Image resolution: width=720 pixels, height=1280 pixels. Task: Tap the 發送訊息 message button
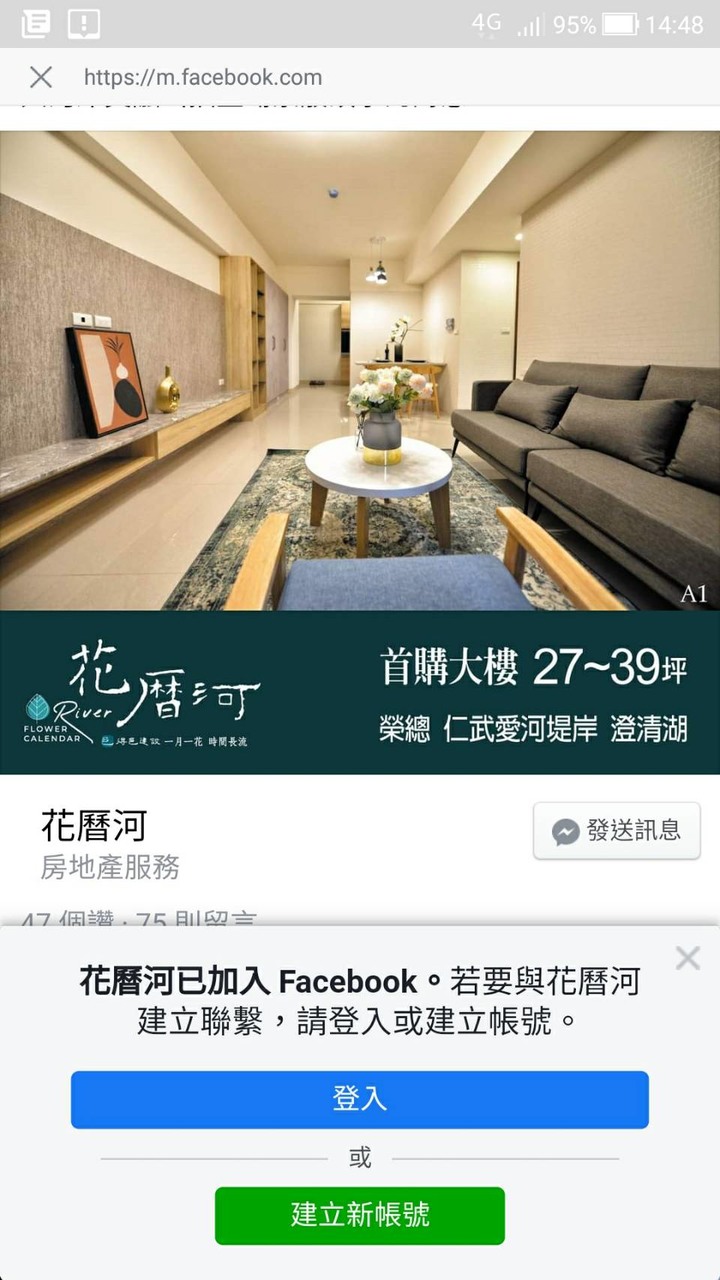click(x=616, y=830)
